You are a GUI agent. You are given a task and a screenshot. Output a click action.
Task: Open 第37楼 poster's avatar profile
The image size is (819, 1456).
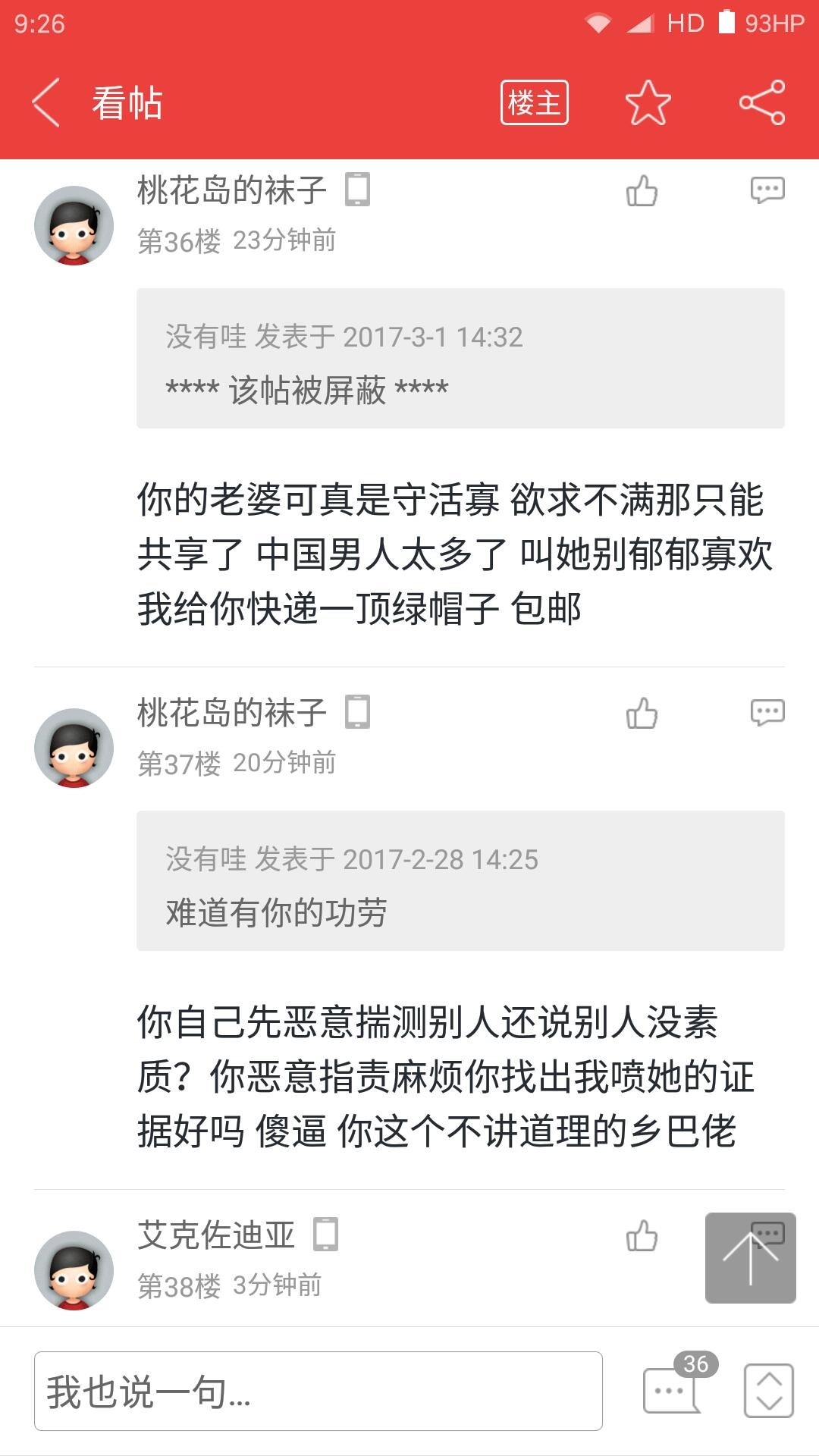(74, 748)
